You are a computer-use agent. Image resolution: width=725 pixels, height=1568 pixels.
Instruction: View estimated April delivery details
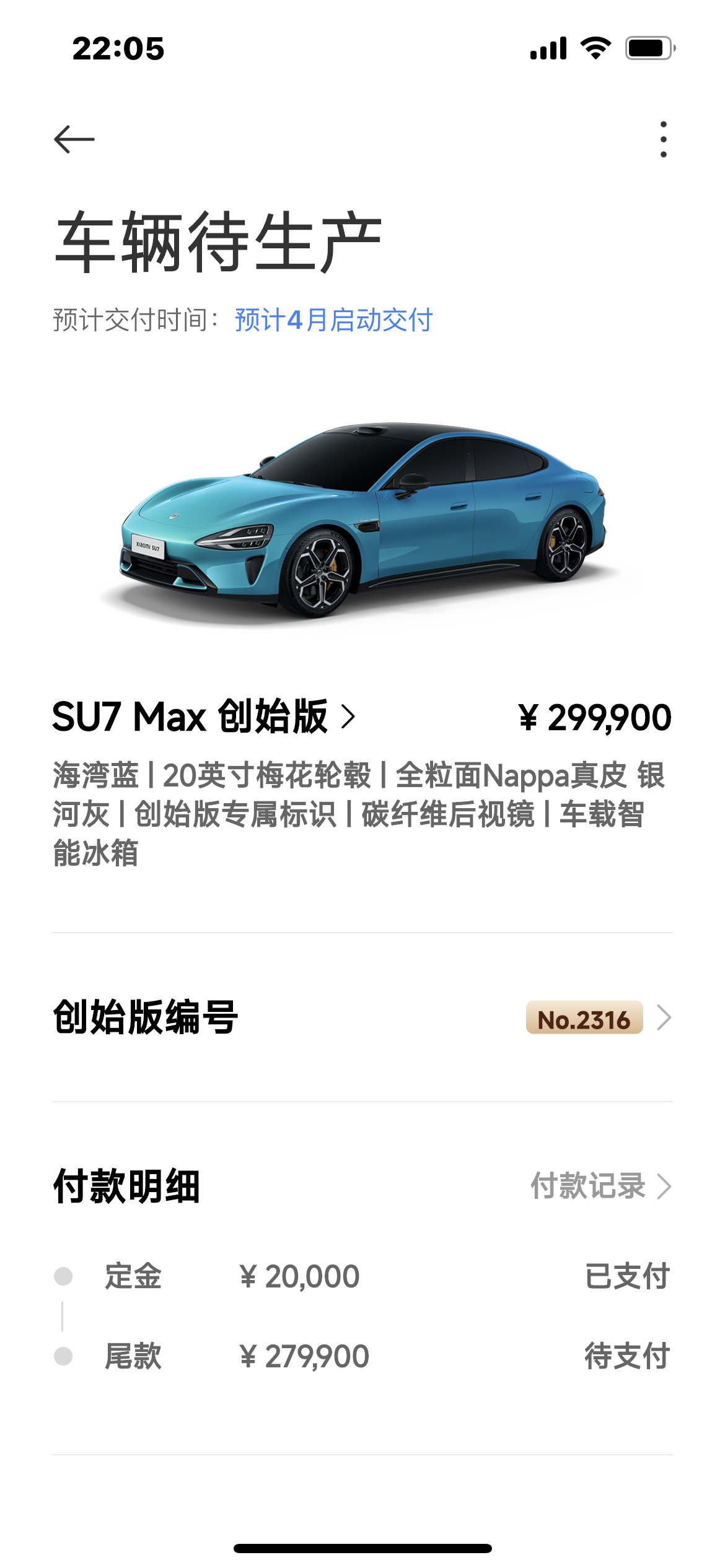333,320
